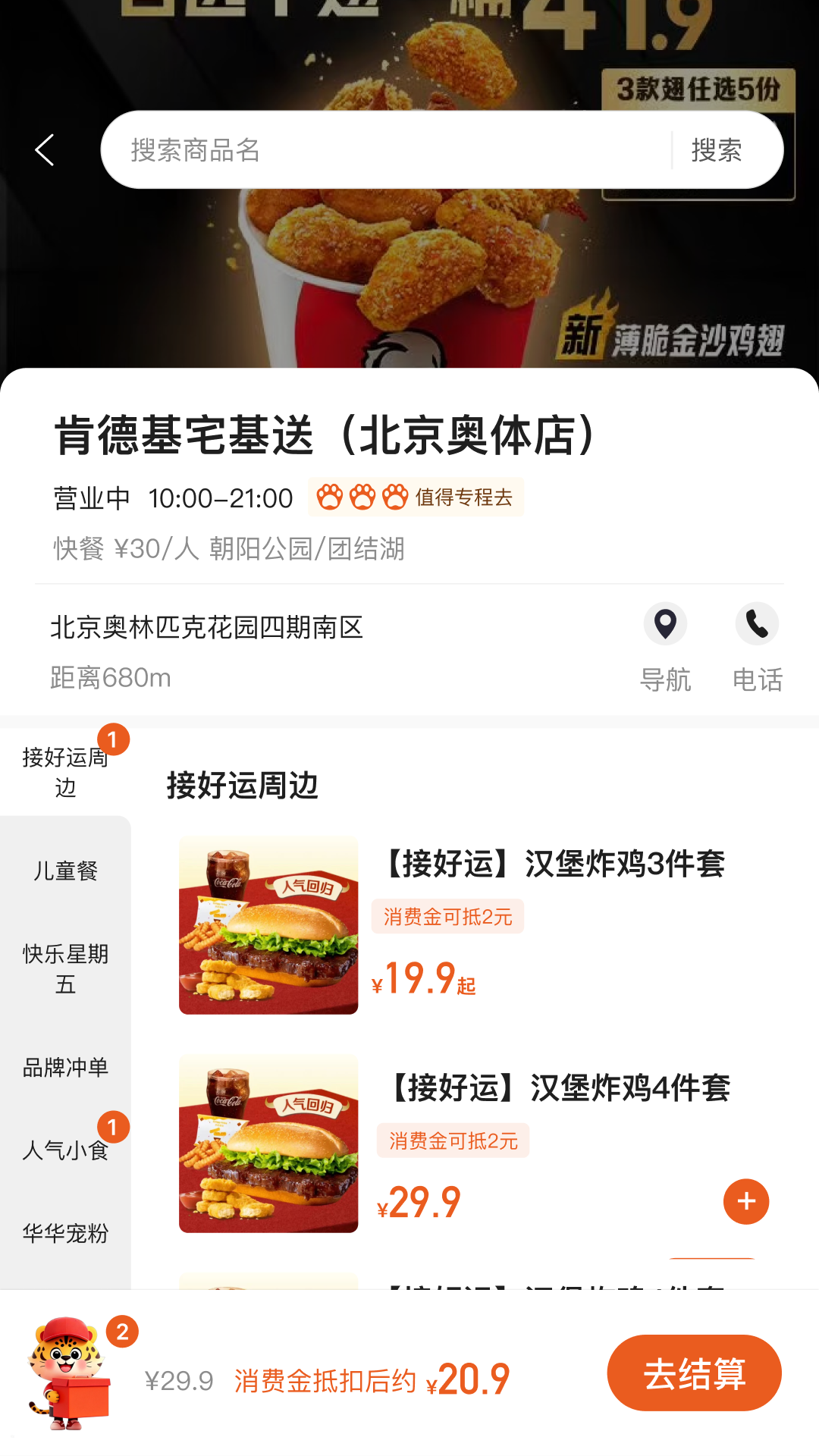Add 汉堡炸鸡4件套 using the orange plus icon

tap(745, 1200)
